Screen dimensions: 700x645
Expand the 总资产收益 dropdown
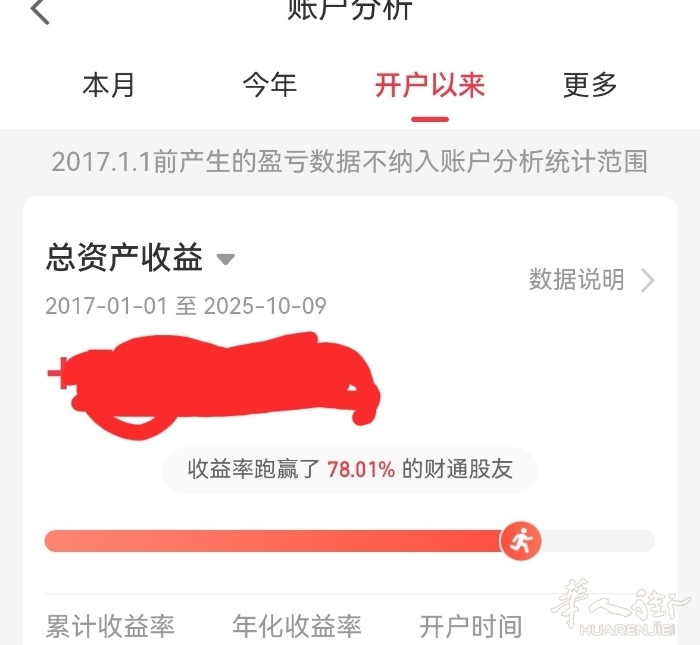226,259
